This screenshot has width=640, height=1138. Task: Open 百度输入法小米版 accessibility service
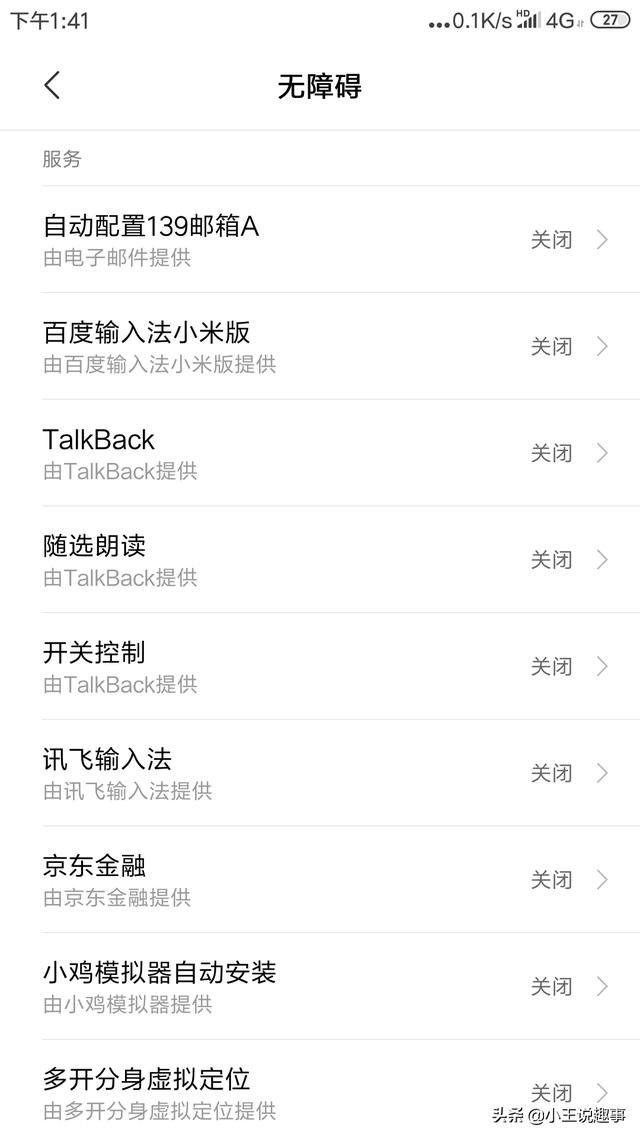[x=320, y=347]
